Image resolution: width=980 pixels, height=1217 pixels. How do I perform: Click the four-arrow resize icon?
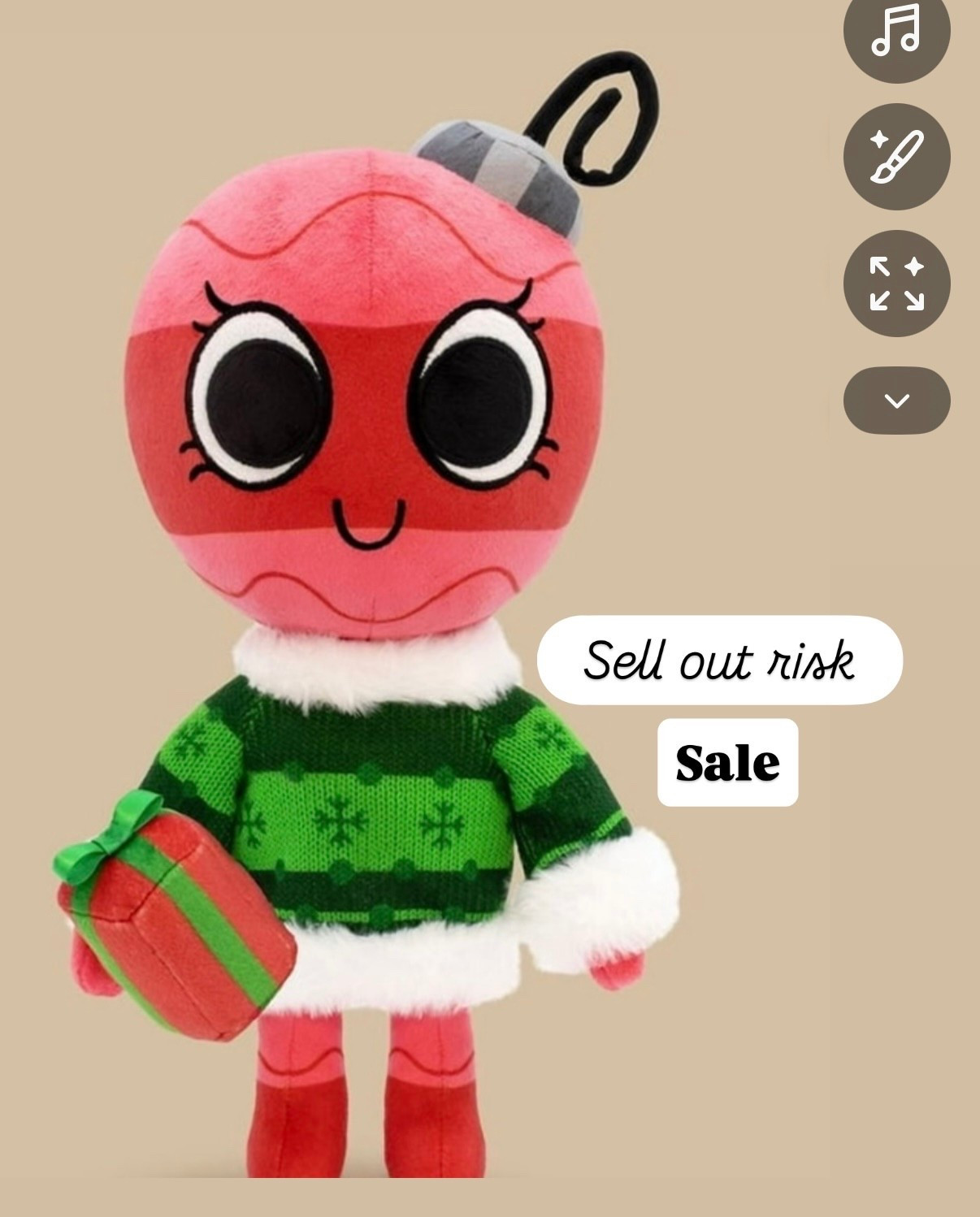coord(894,283)
